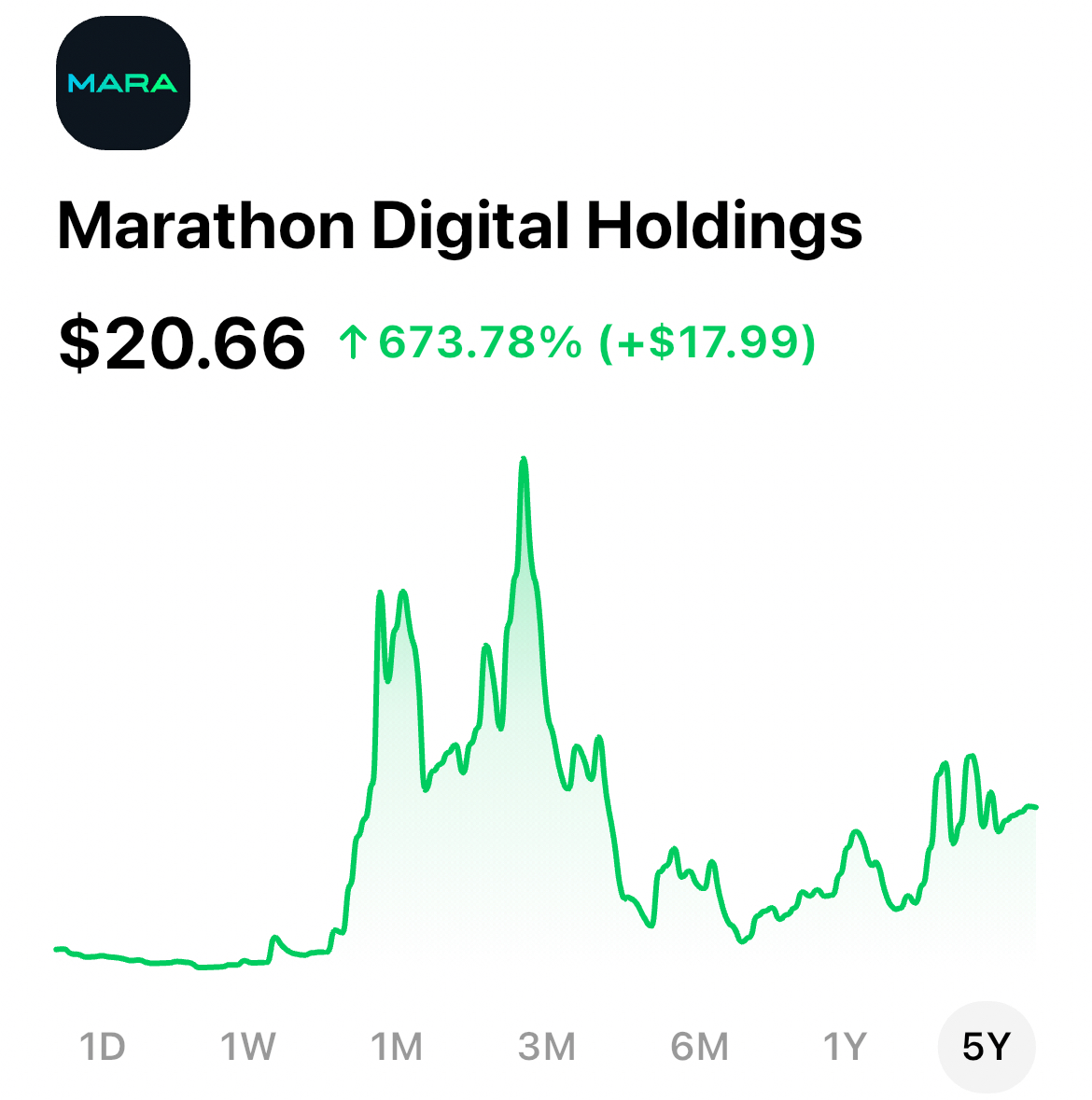Viewport: 1092px width, 1100px height.
Task: Click the Marathon Digital Holdings title
Action: (461, 224)
